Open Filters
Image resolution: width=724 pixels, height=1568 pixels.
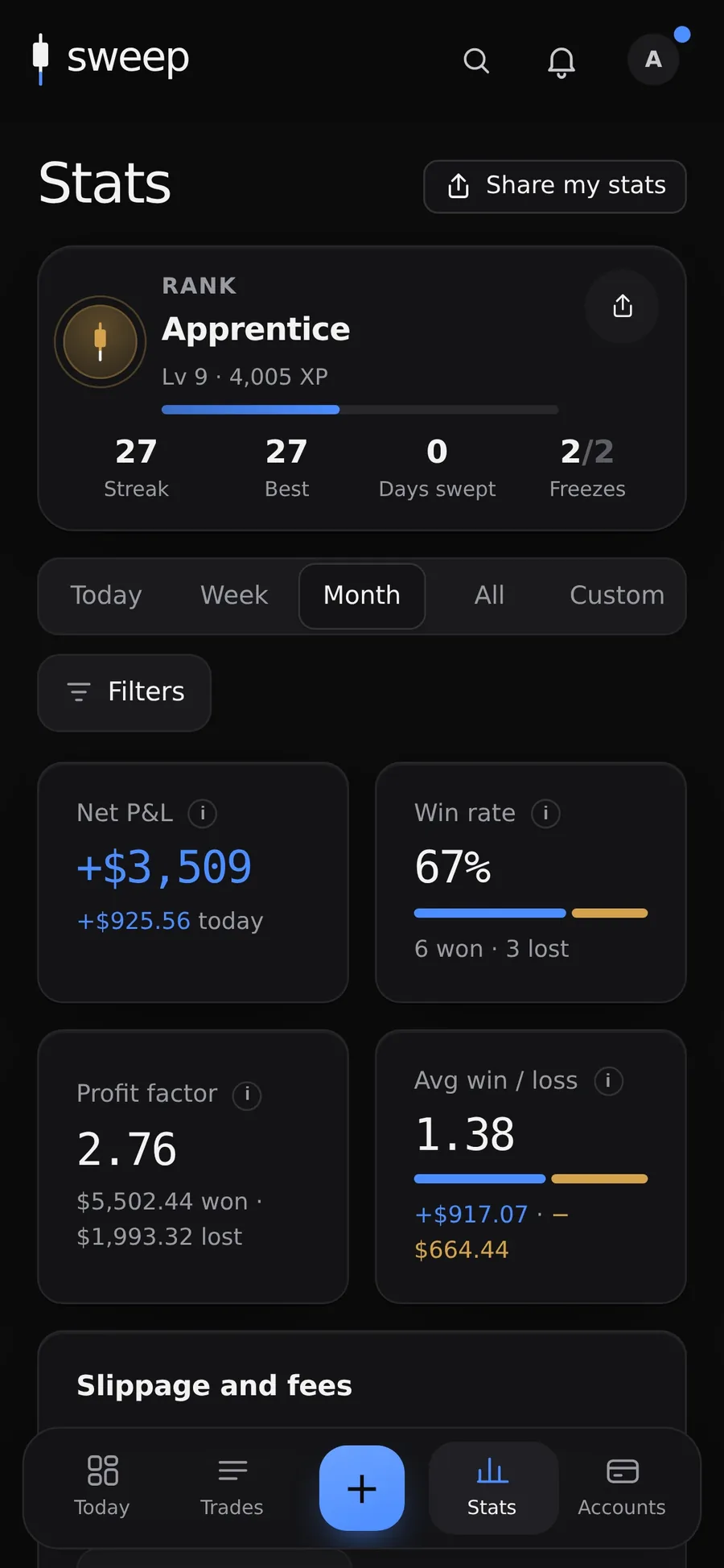coord(125,692)
